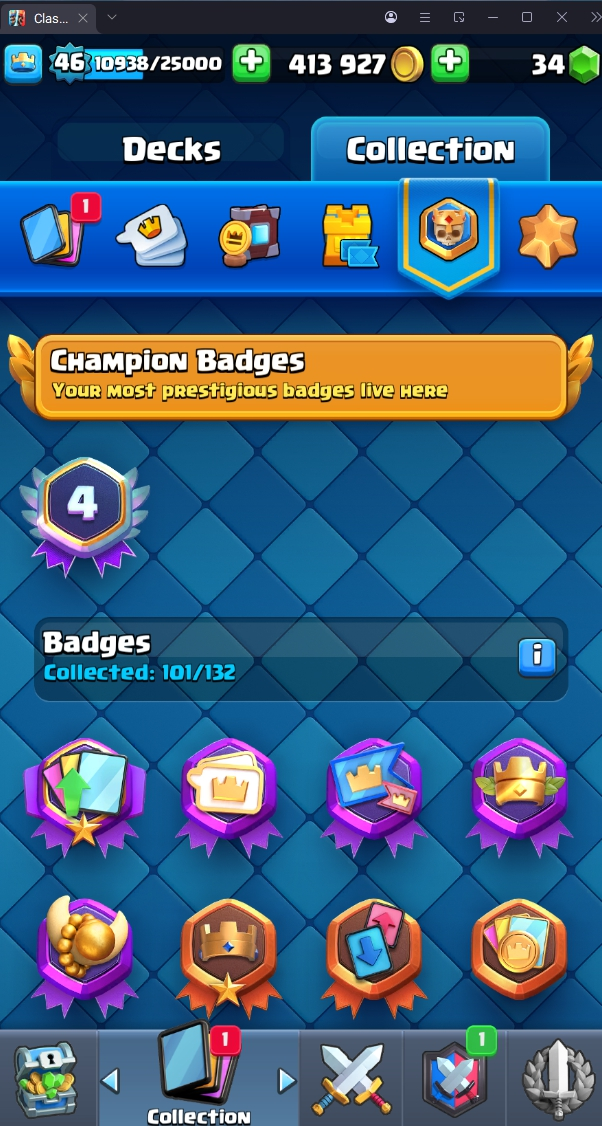Open the emotes collection icon
Screen dimensions: 602x1126
pyautogui.click(x=151, y=236)
